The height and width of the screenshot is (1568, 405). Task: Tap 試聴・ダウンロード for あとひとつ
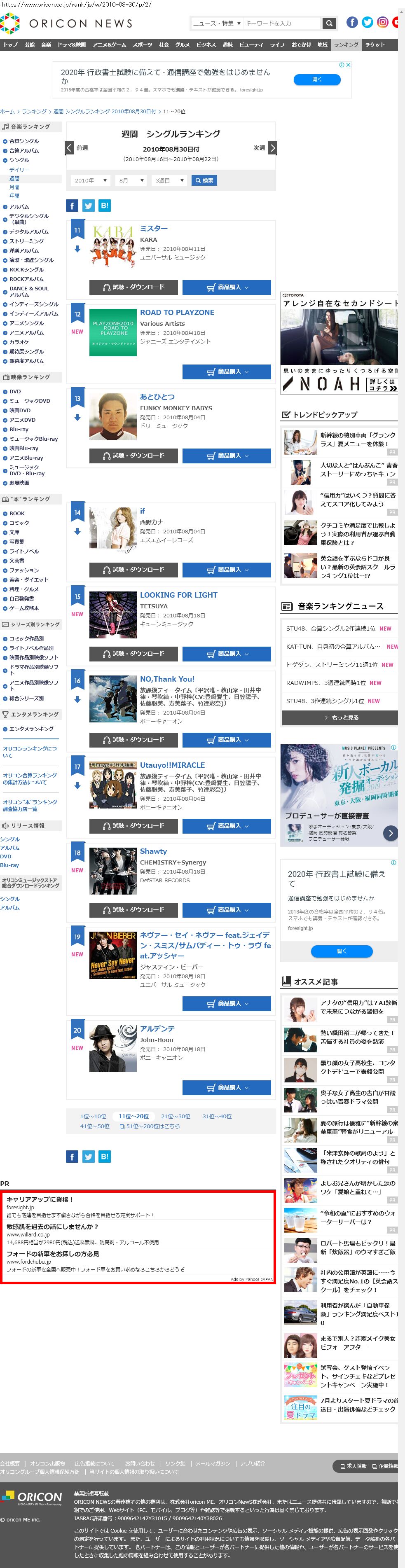click(133, 455)
